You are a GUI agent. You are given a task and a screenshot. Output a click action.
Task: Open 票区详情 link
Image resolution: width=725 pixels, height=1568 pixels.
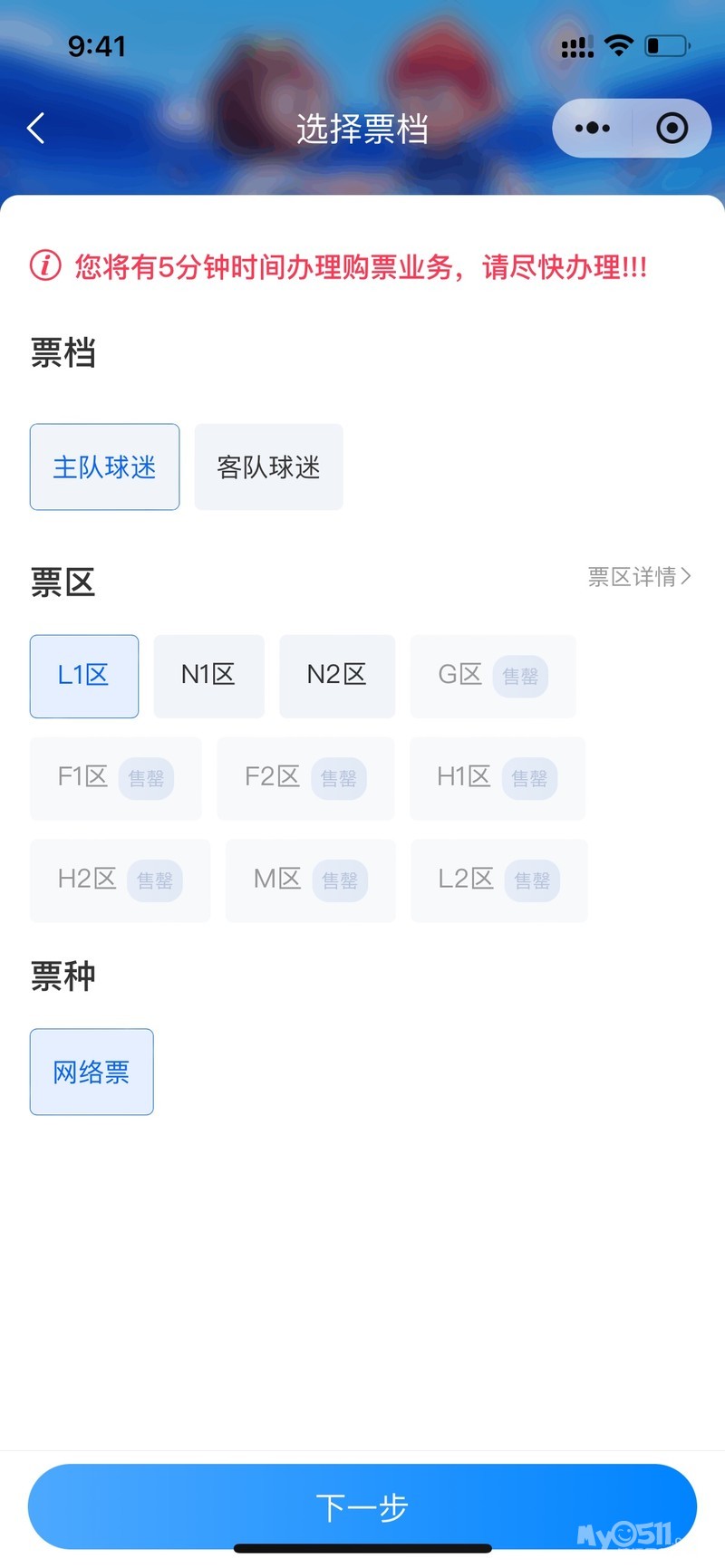coord(639,577)
